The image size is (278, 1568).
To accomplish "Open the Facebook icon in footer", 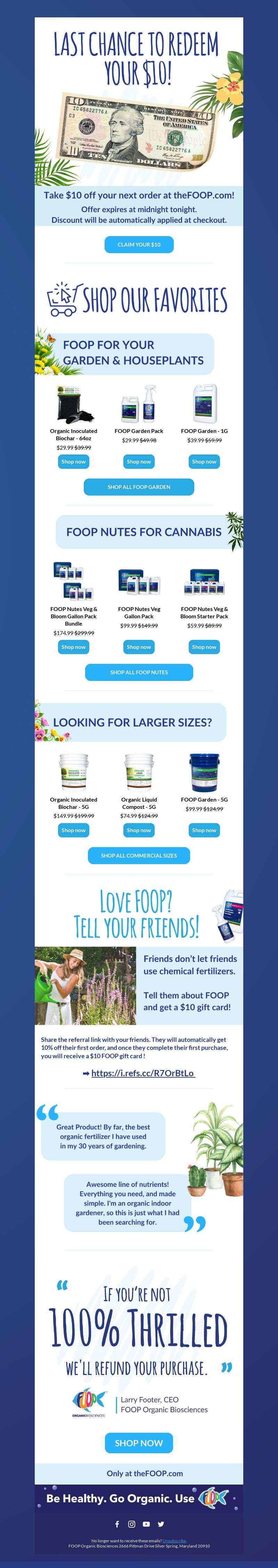I will 117,1524.
